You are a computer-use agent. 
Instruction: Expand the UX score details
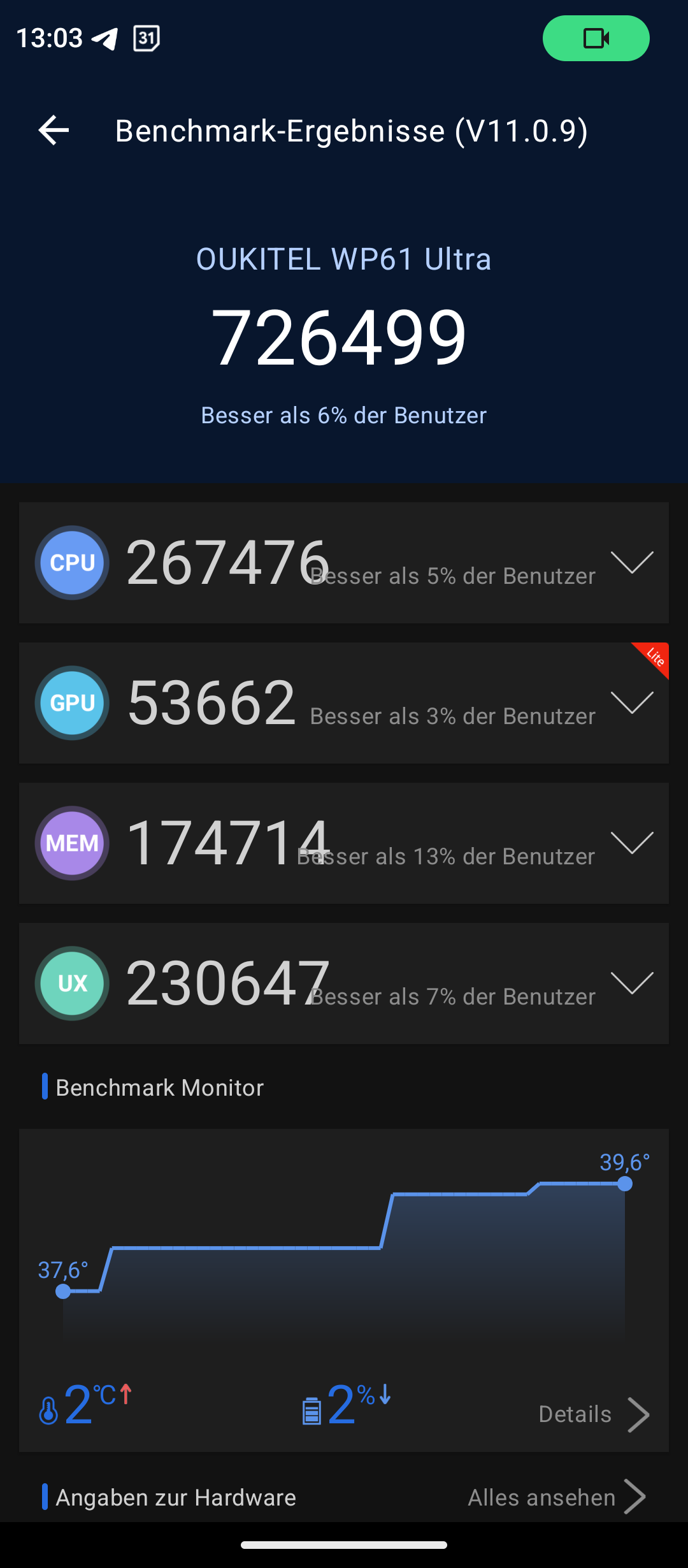click(x=632, y=983)
